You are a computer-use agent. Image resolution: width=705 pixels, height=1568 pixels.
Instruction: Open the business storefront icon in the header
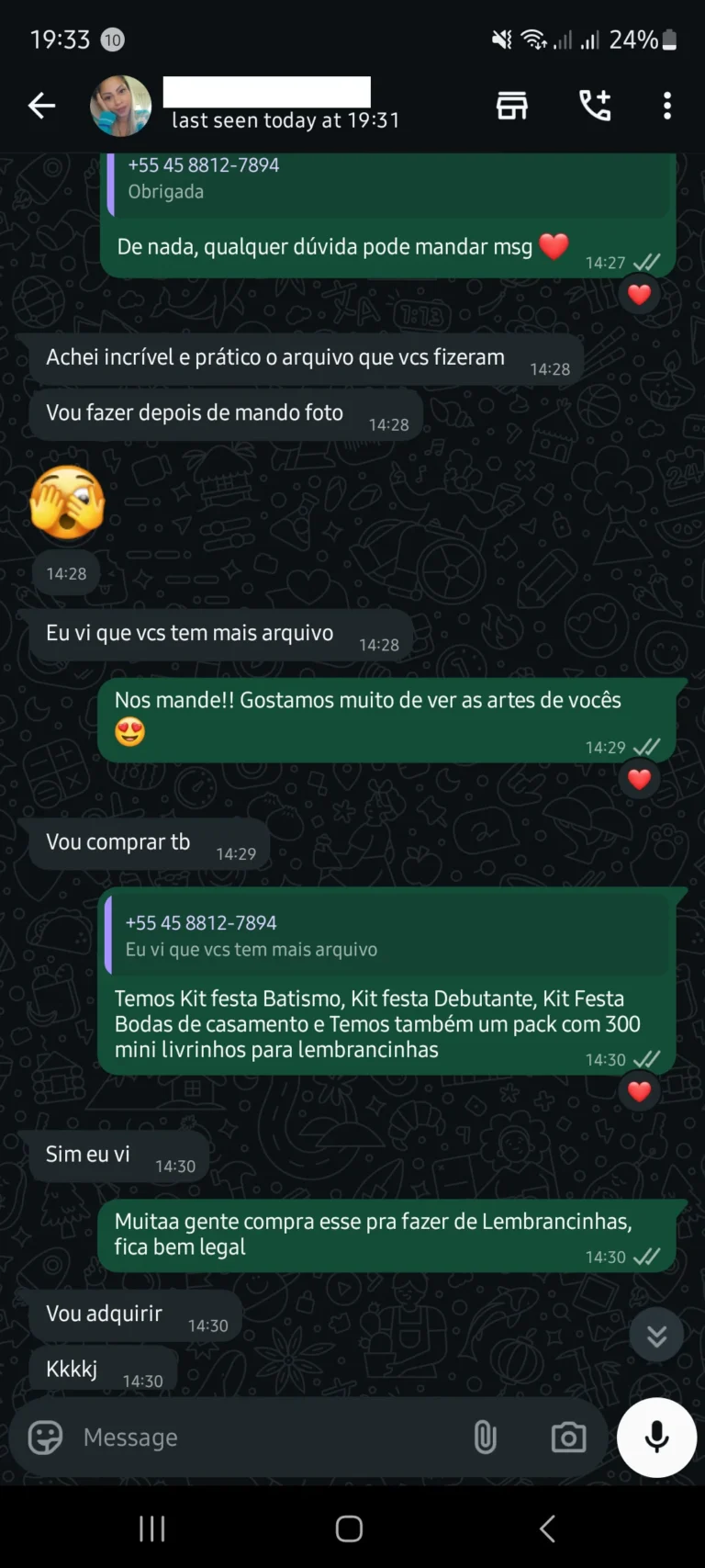[511, 106]
